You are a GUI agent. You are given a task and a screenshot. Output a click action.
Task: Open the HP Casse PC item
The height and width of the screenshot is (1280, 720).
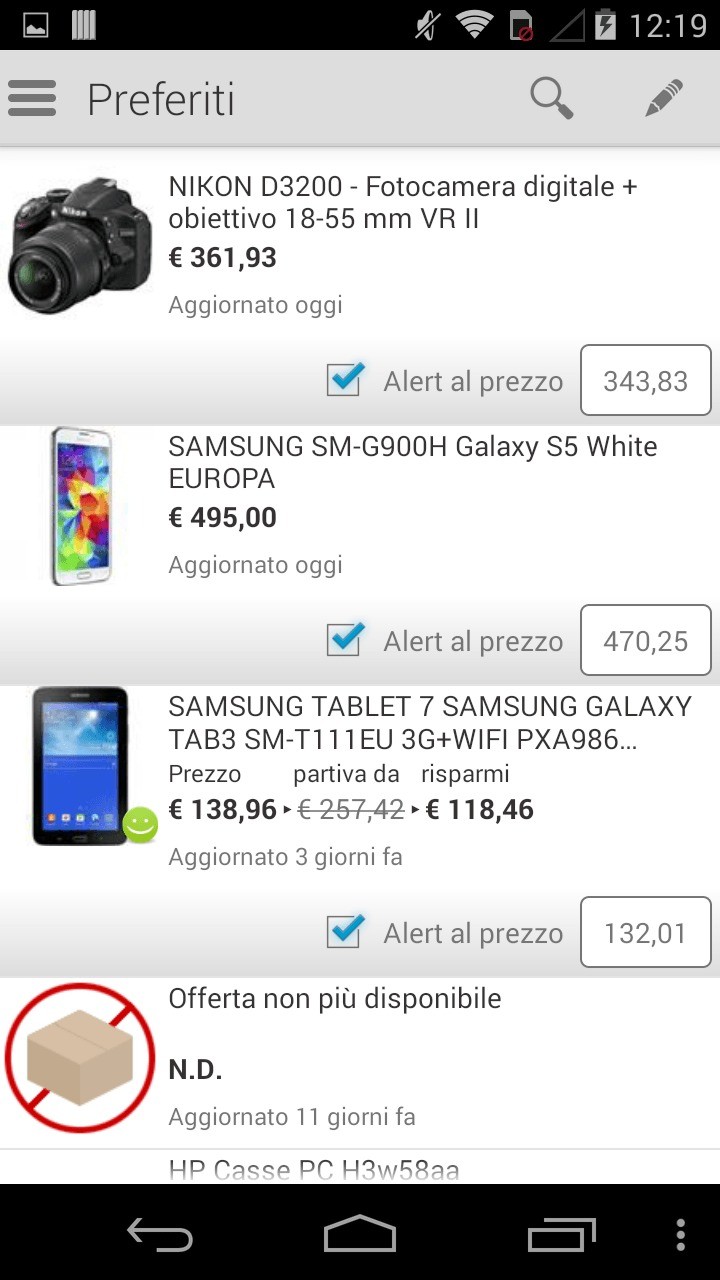tap(314, 1168)
